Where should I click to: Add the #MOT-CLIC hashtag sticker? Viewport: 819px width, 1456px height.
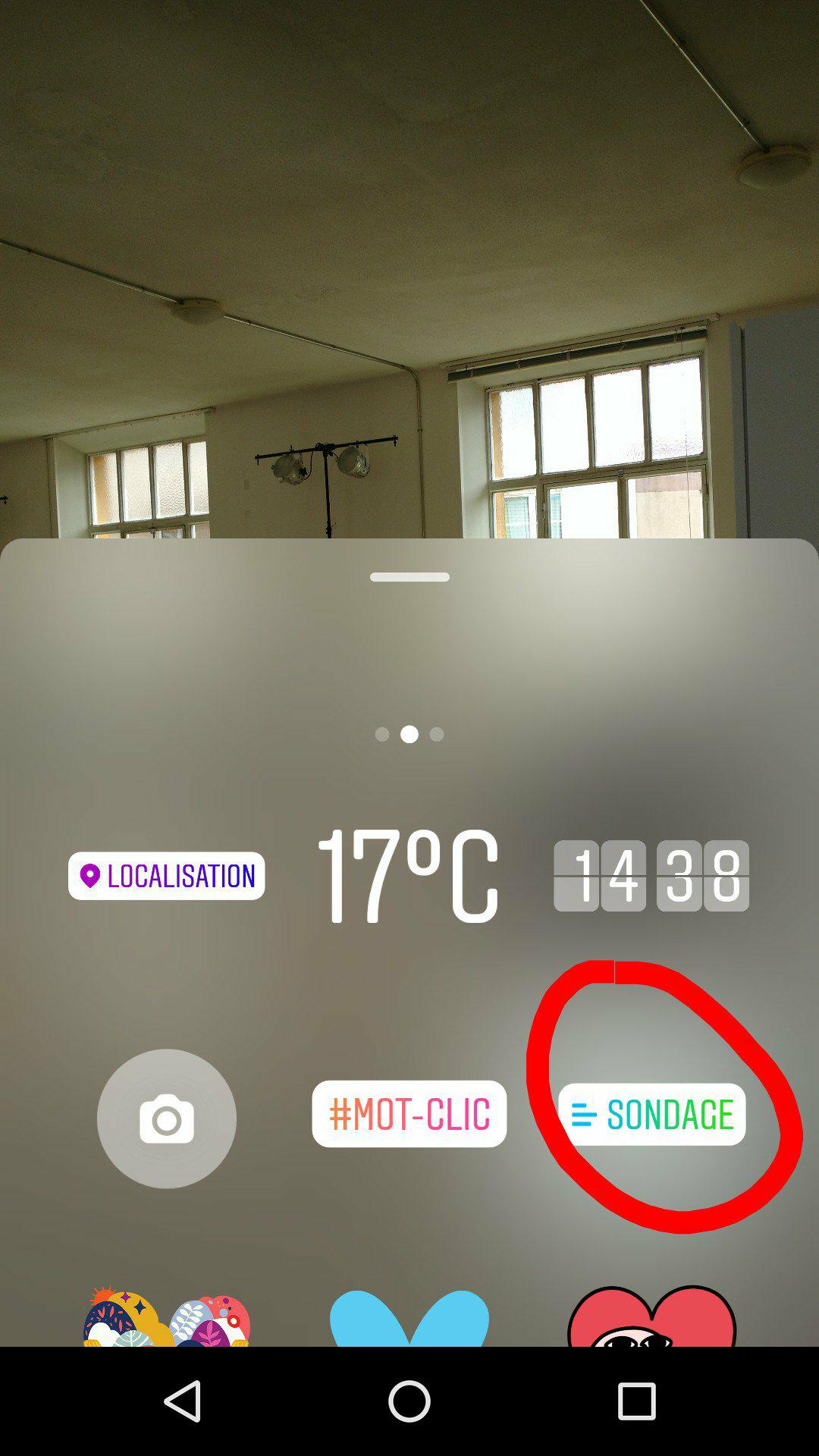409,1114
